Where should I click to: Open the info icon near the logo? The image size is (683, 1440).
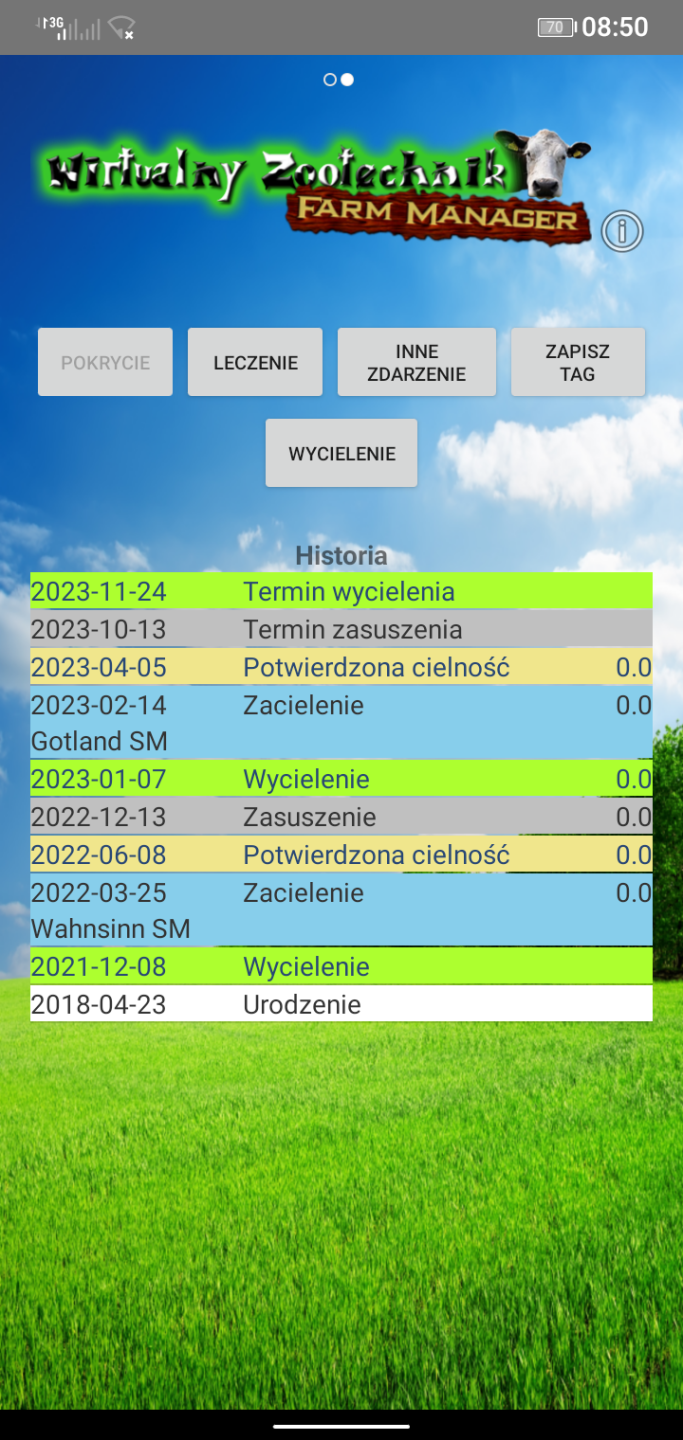622,232
